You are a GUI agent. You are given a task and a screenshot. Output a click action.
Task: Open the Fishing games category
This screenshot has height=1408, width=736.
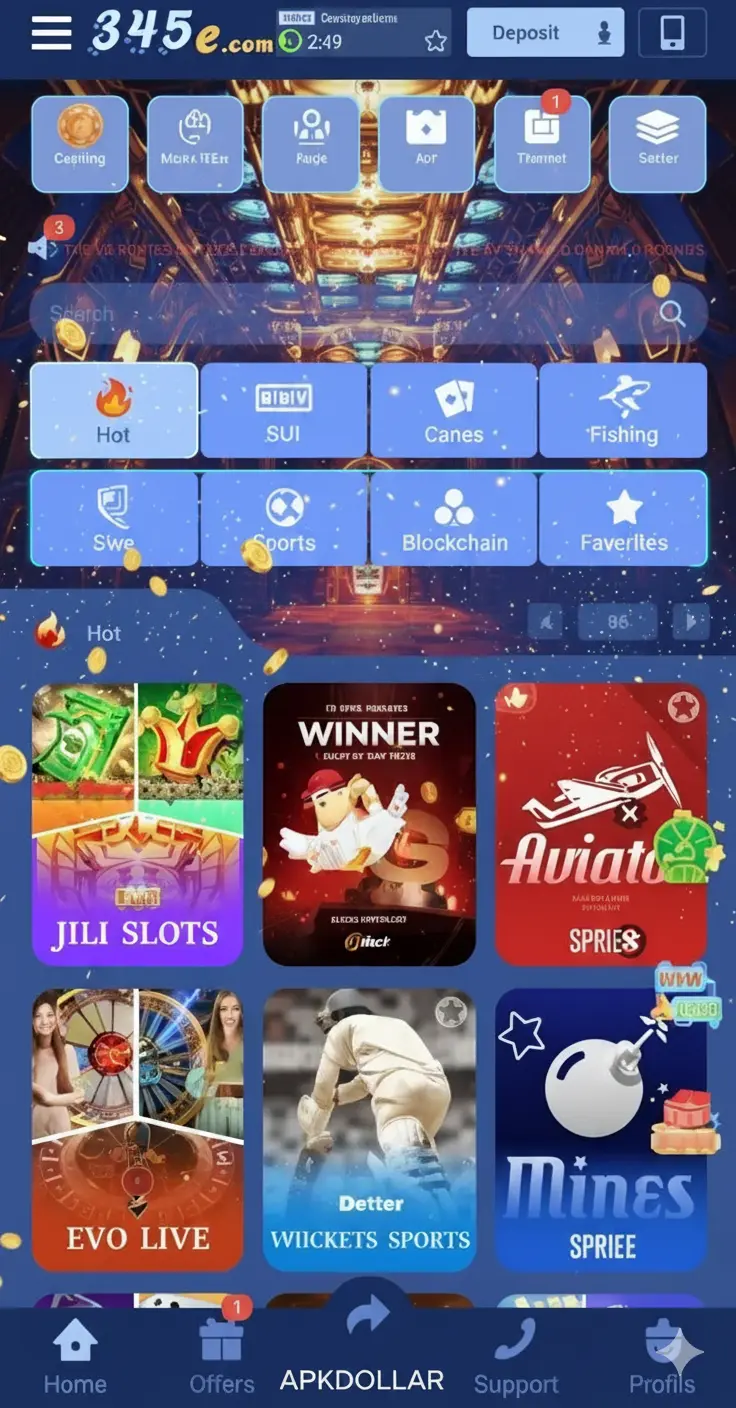coord(624,411)
